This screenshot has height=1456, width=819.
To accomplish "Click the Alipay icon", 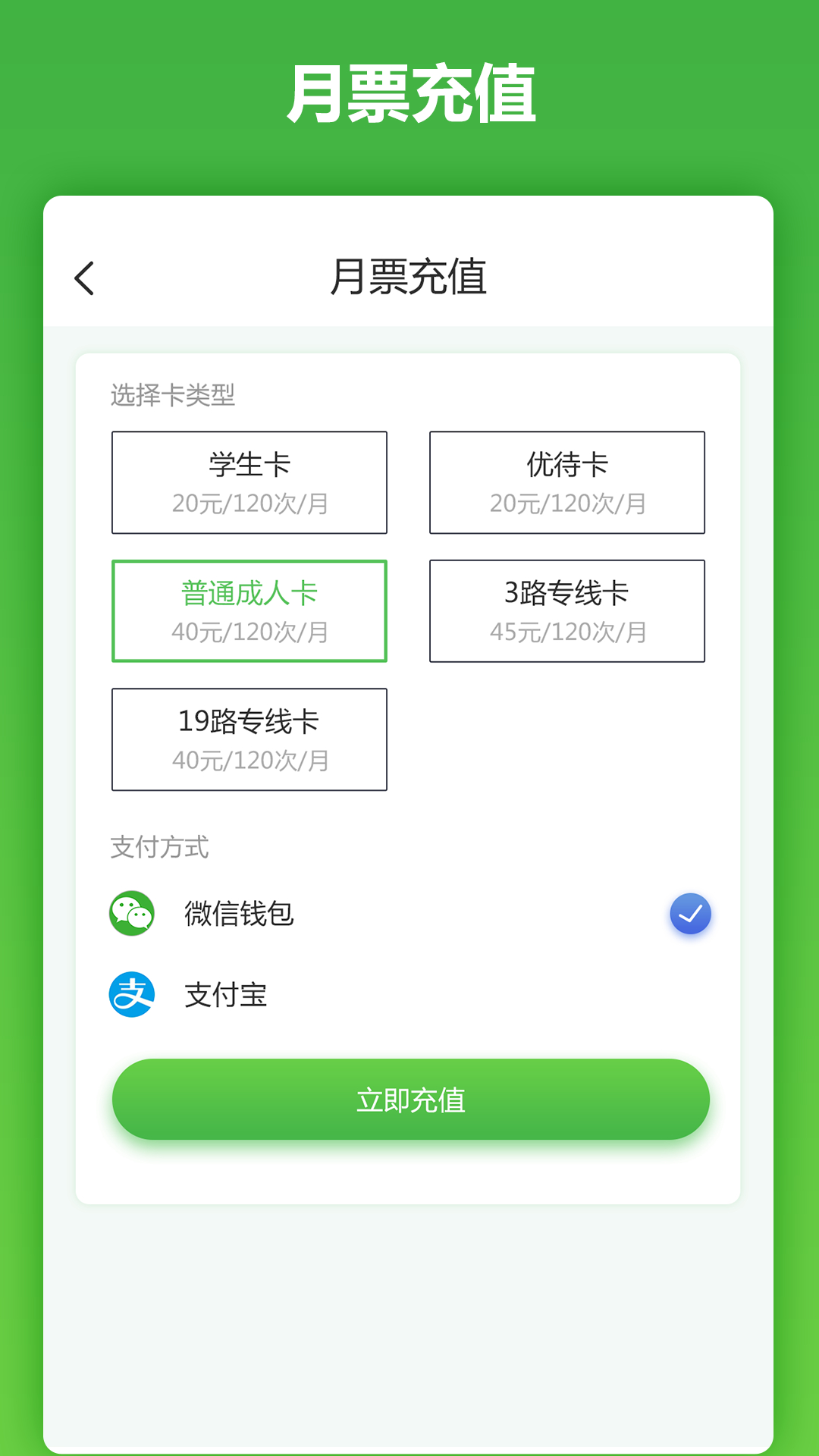I will pyautogui.click(x=132, y=996).
